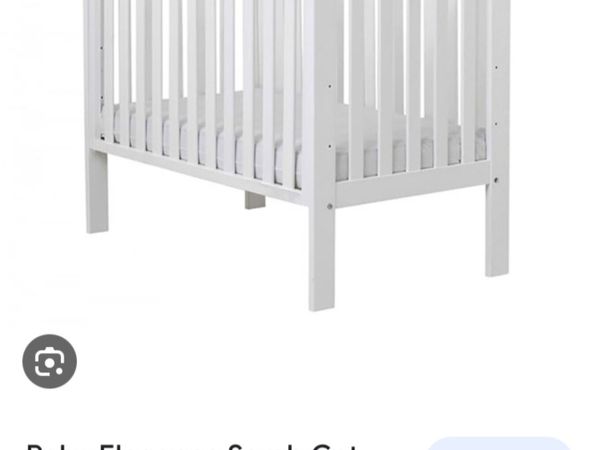
Task: Open the white cot image
Action: (x=300, y=150)
